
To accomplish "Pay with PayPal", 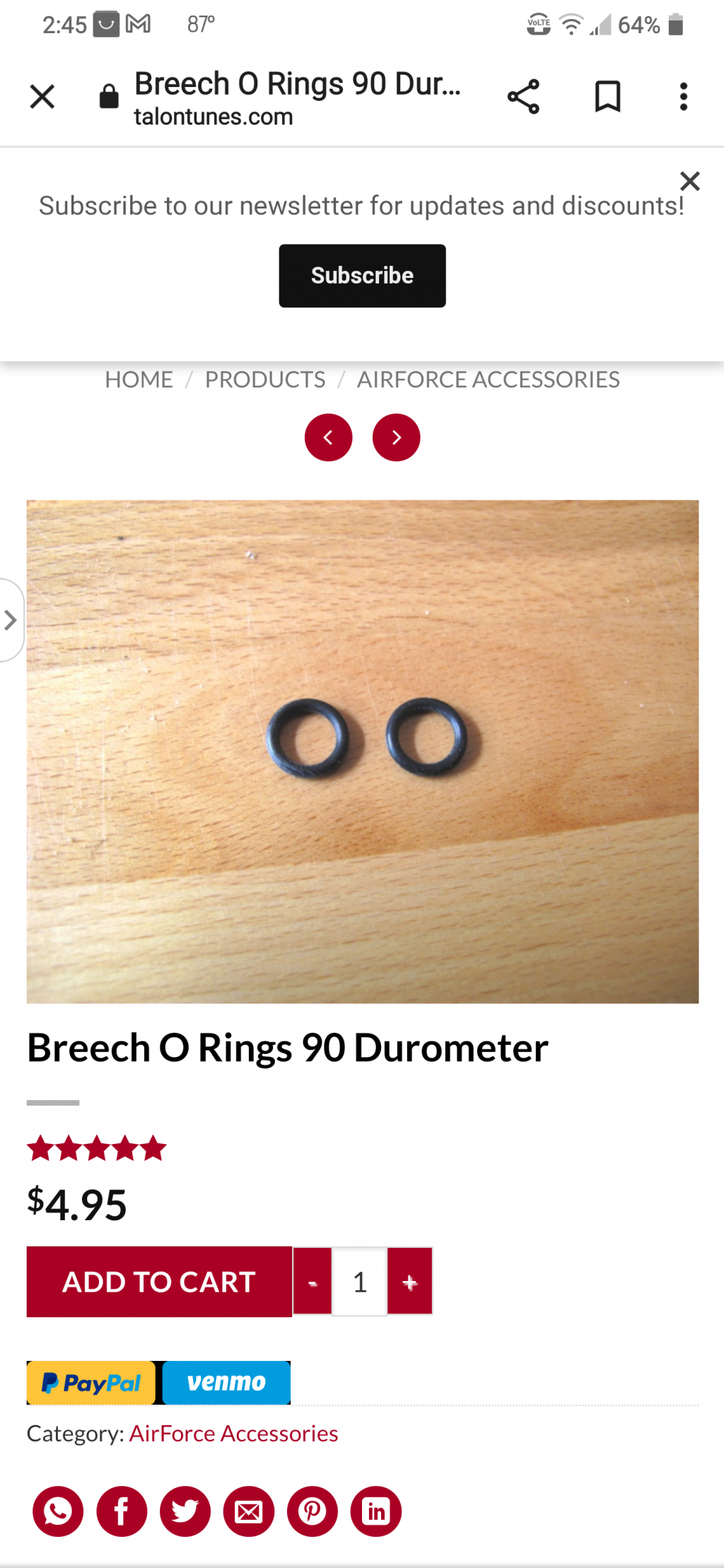I will (x=91, y=1382).
